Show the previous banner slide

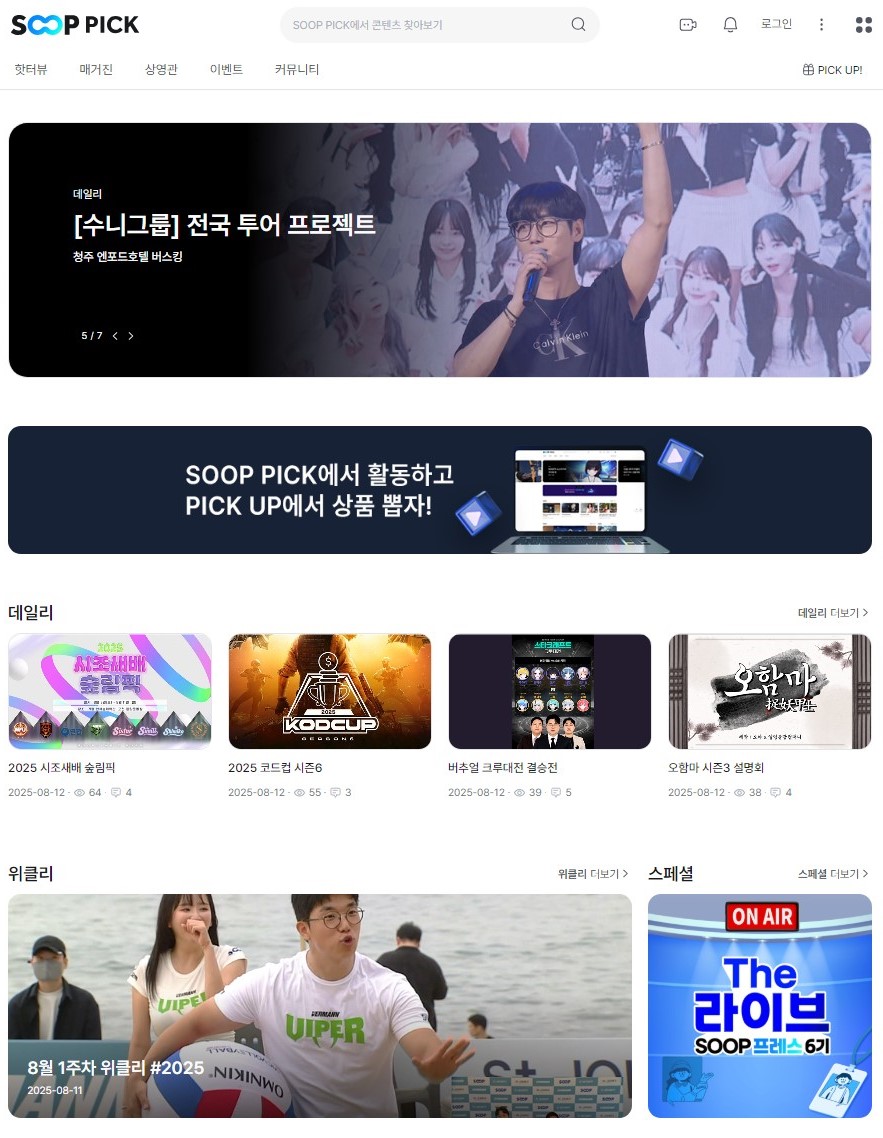click(x=115, y=336)
